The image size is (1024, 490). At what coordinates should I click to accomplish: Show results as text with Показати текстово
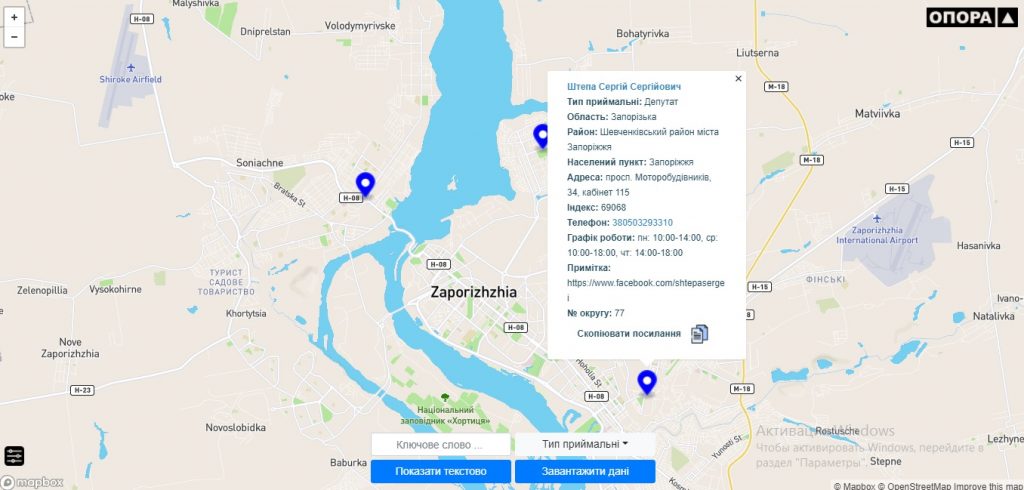[x=440, y=471]
